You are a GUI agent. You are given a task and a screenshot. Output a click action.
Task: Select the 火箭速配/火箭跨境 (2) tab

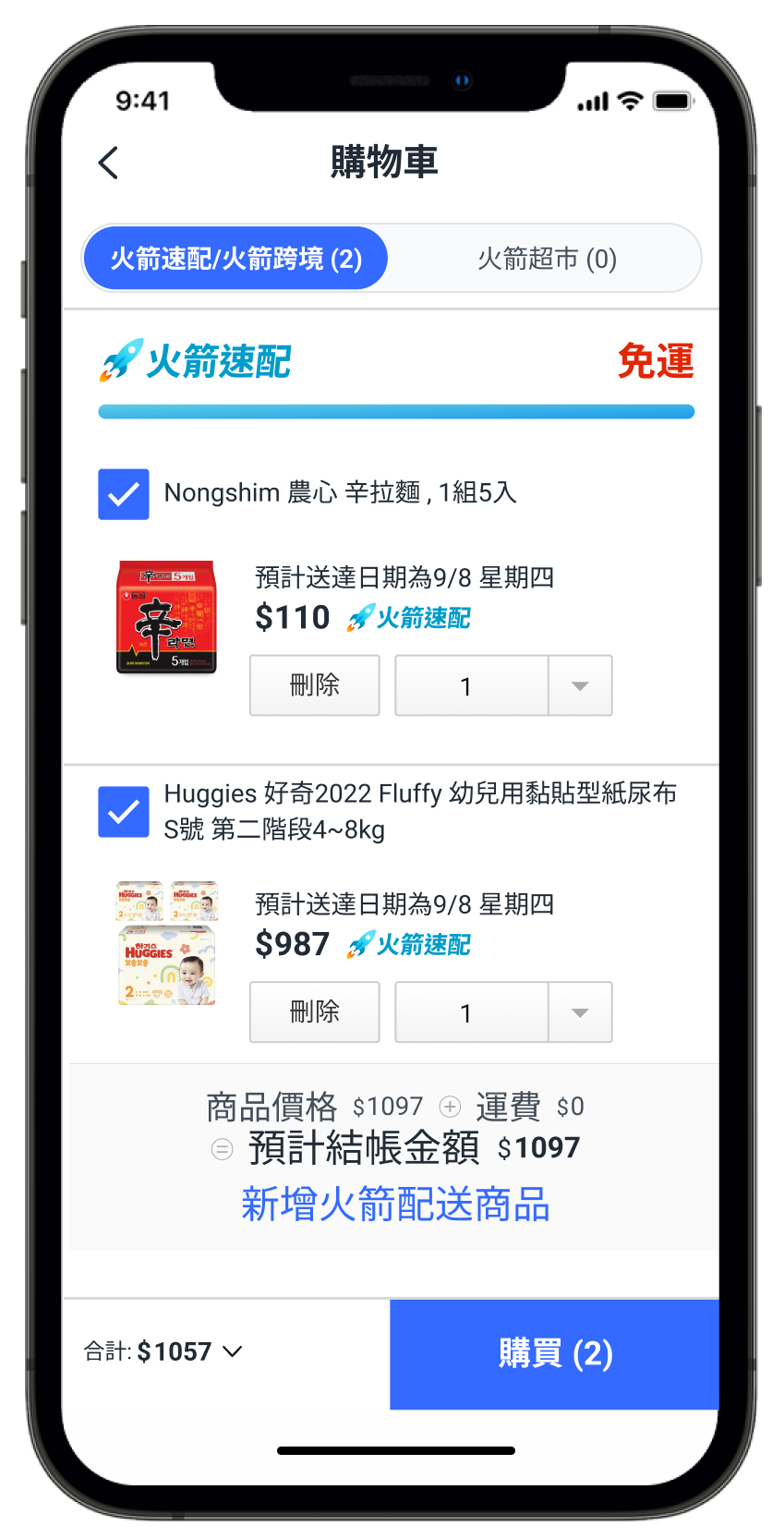tap(235, 259)
